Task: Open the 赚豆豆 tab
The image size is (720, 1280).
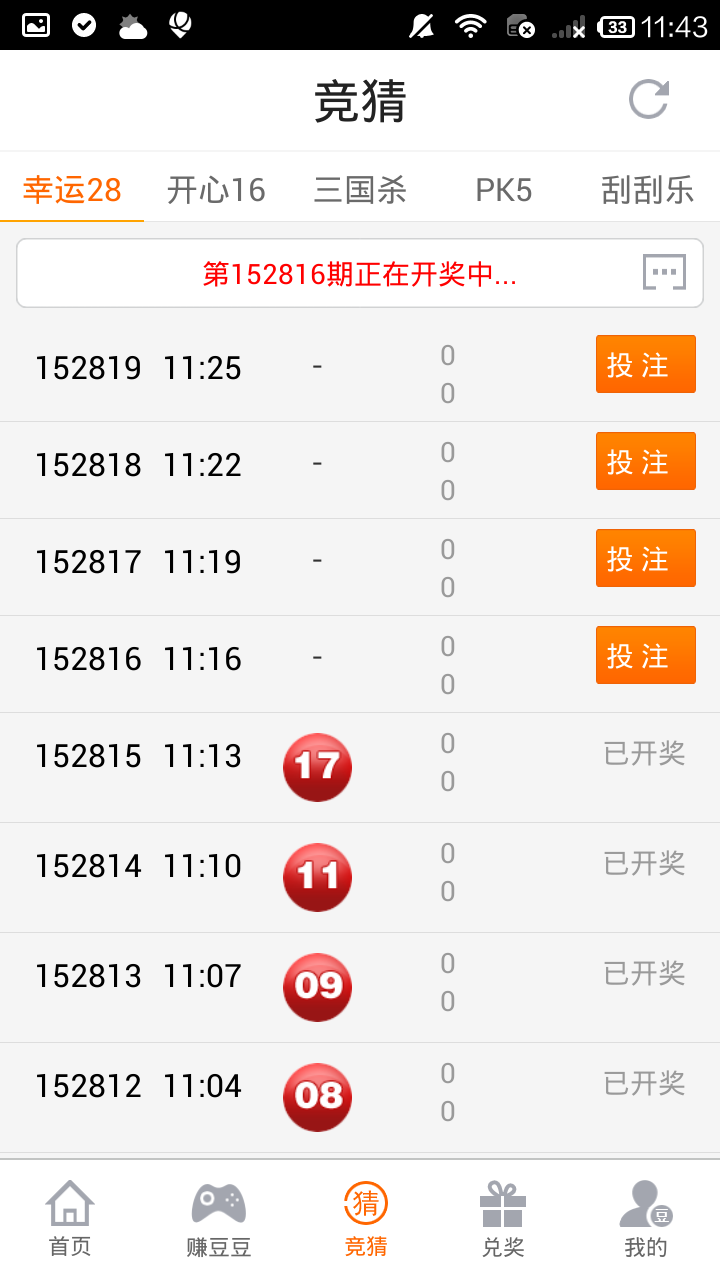Action: pyautogui.click(x=218, y=1218)
